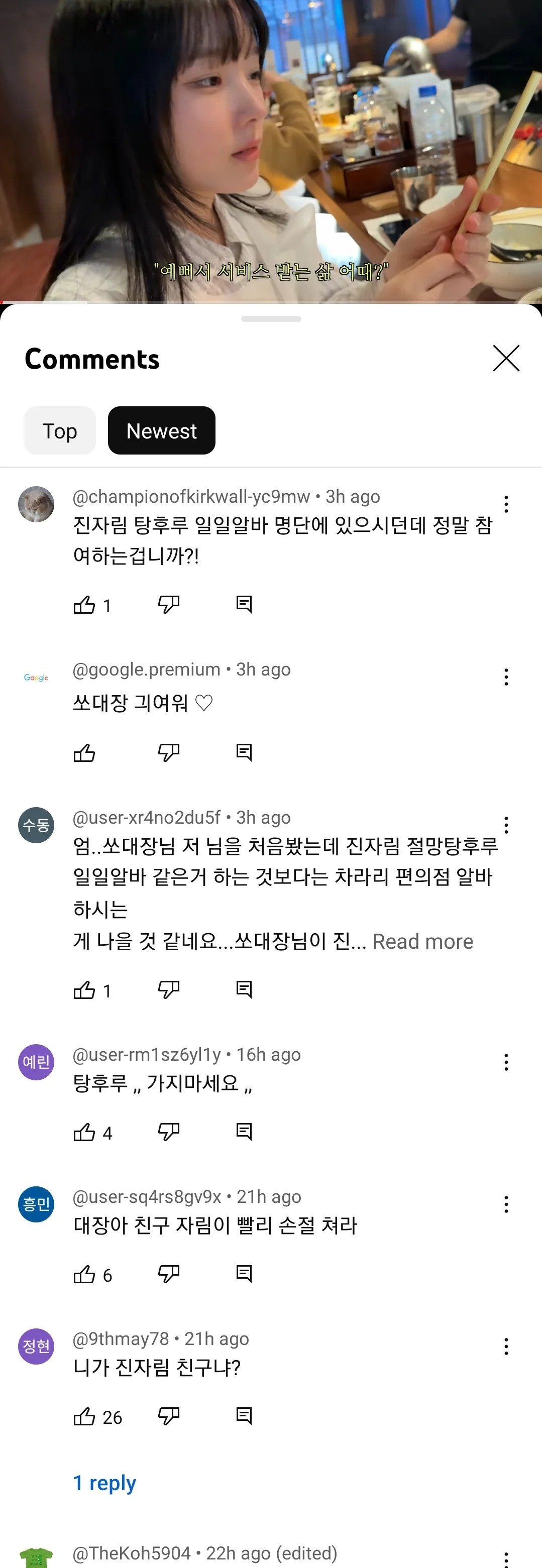Viewport: 542px width, 1568px height.
Task: Select the Newest comments chip
Action: tap(161, 431)
